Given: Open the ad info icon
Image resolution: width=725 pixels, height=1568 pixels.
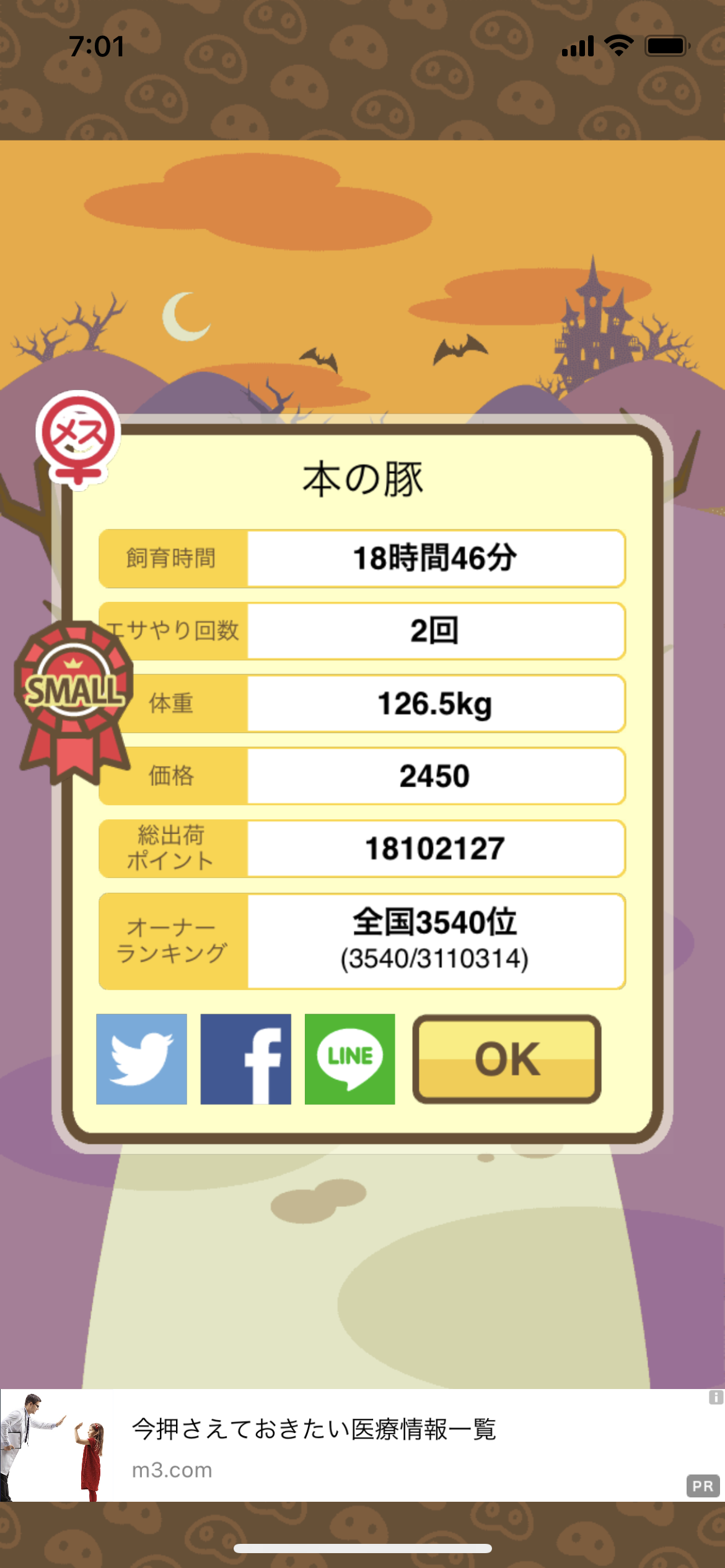Looking at the screenshot, I should (716, 1397).
